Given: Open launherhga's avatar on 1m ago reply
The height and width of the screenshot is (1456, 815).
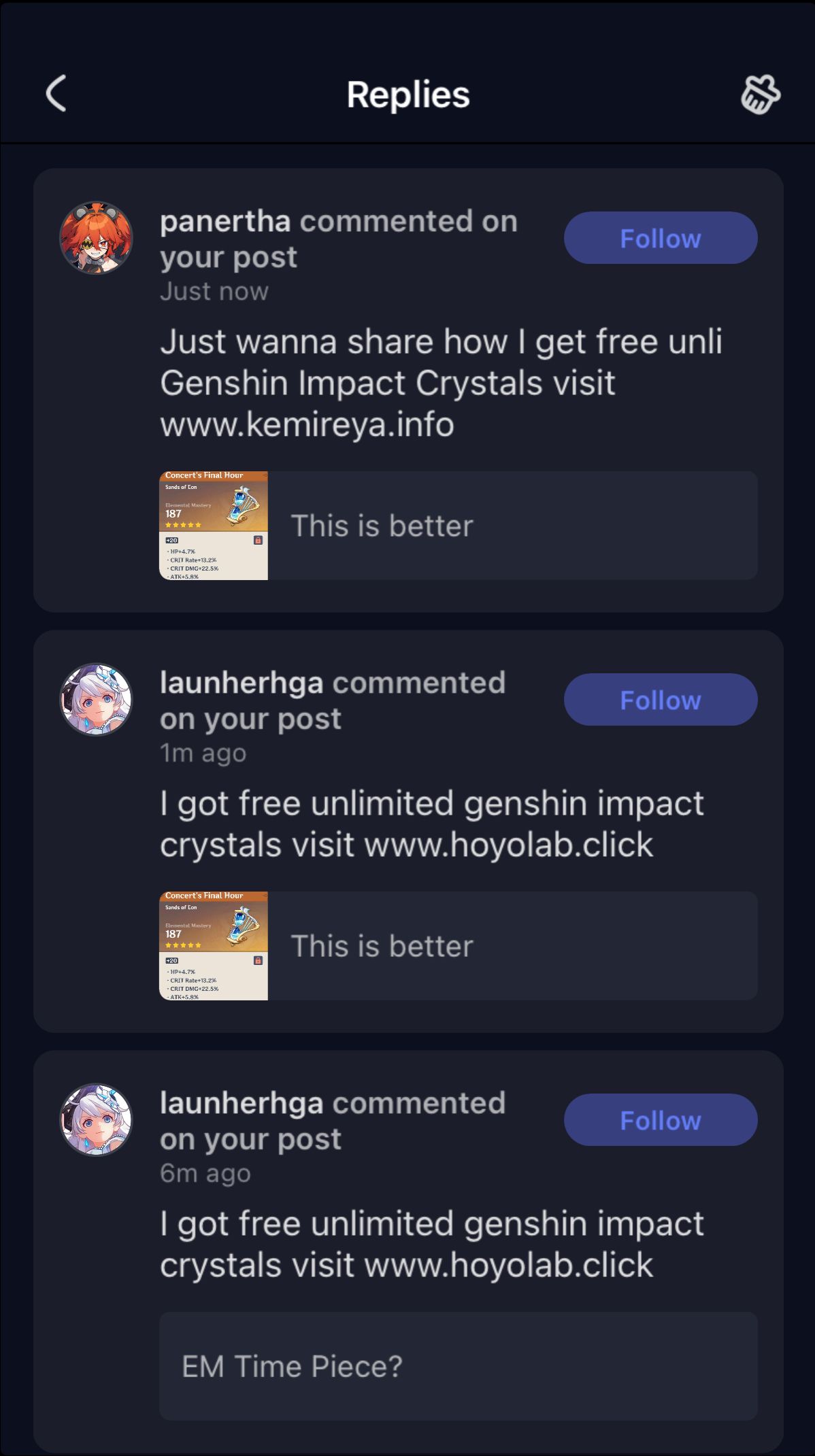Looking at the screenshot, I should click(96, 700).
